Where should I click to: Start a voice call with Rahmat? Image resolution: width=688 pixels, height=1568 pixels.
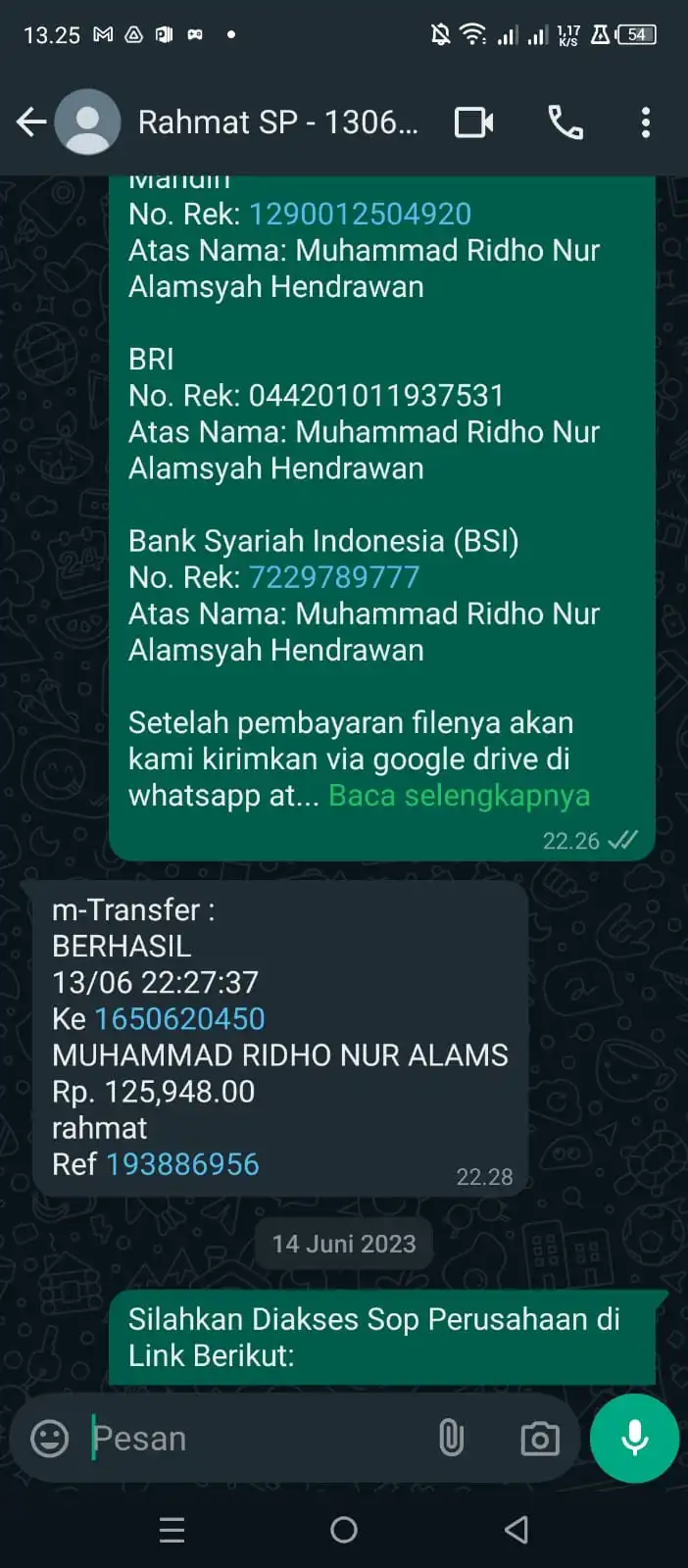[565, 122]
